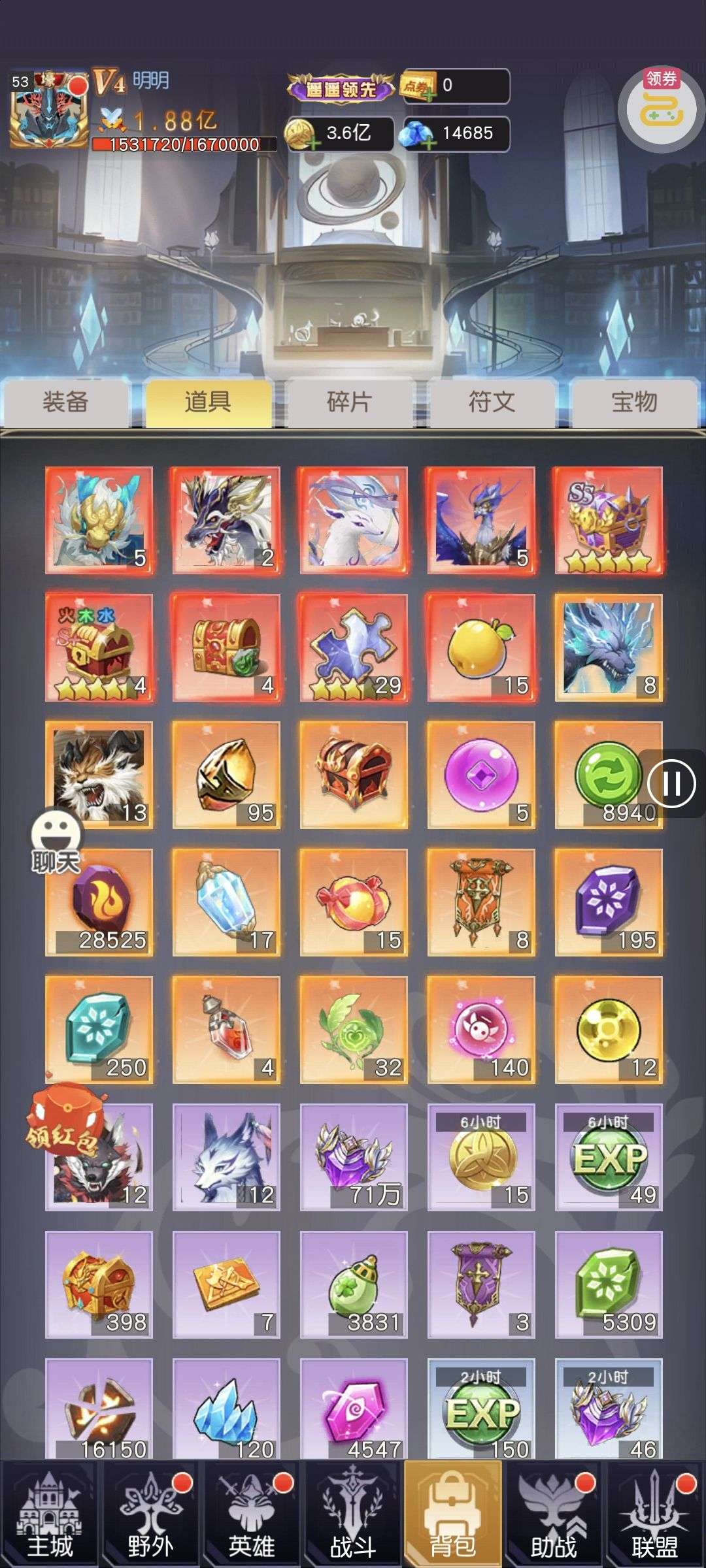Screen dimensions: 706x1568
Task: Open the player avatar profile
Action: click(x=49, y=110)
